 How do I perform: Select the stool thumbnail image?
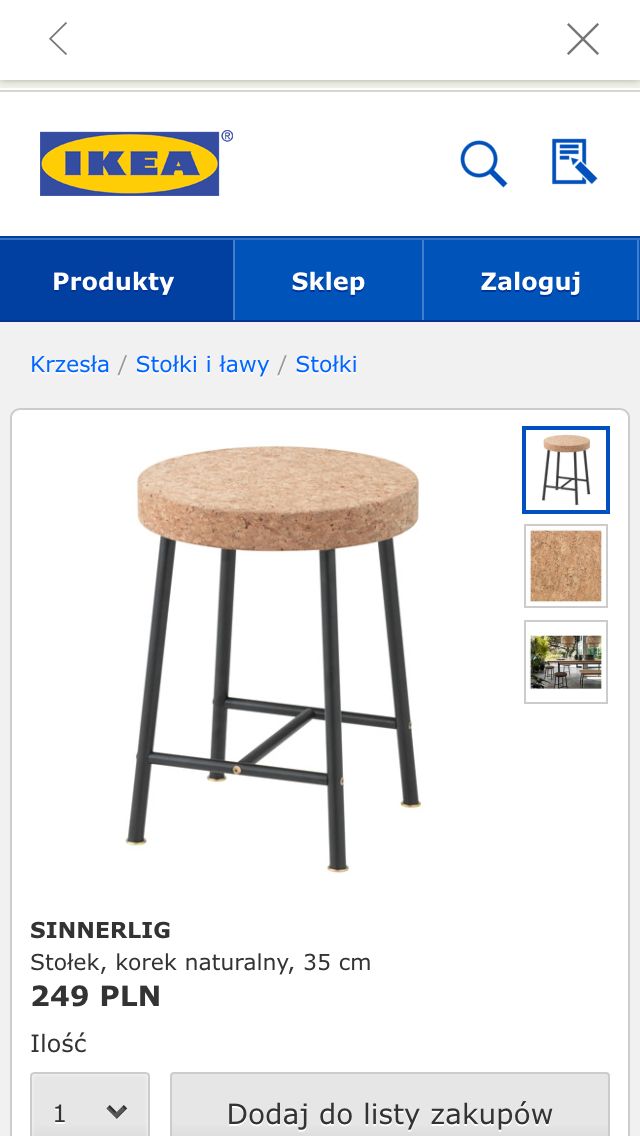point(566,470)
